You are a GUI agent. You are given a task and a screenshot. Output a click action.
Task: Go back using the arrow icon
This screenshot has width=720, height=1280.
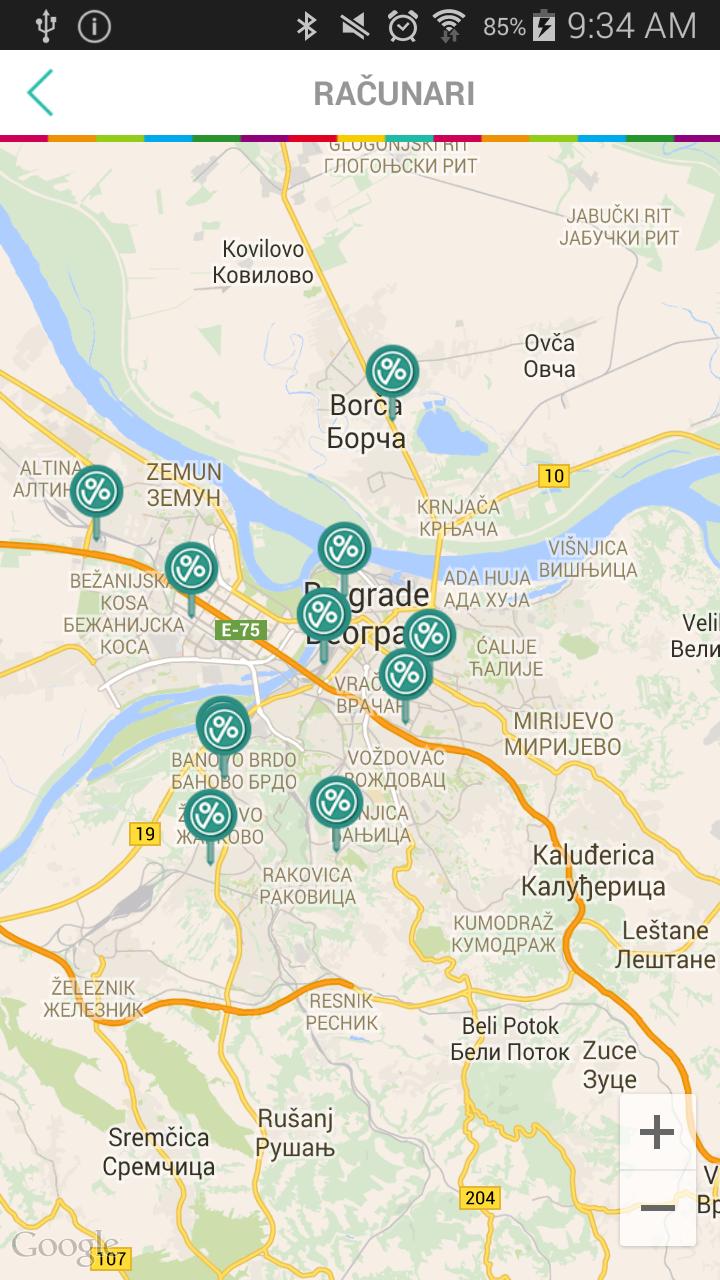40,93
